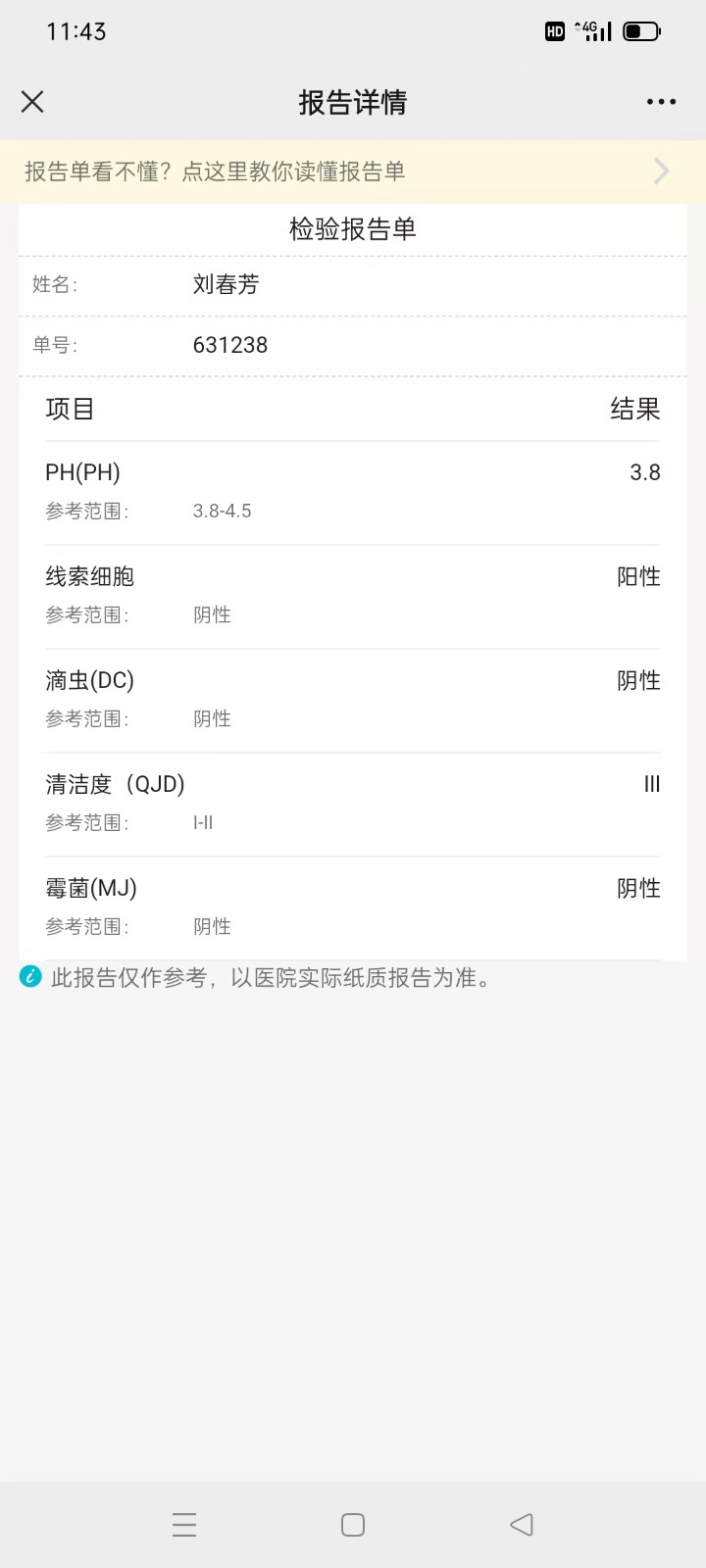
Task: Open the banner on reading reports
Action: pos(353,171)
